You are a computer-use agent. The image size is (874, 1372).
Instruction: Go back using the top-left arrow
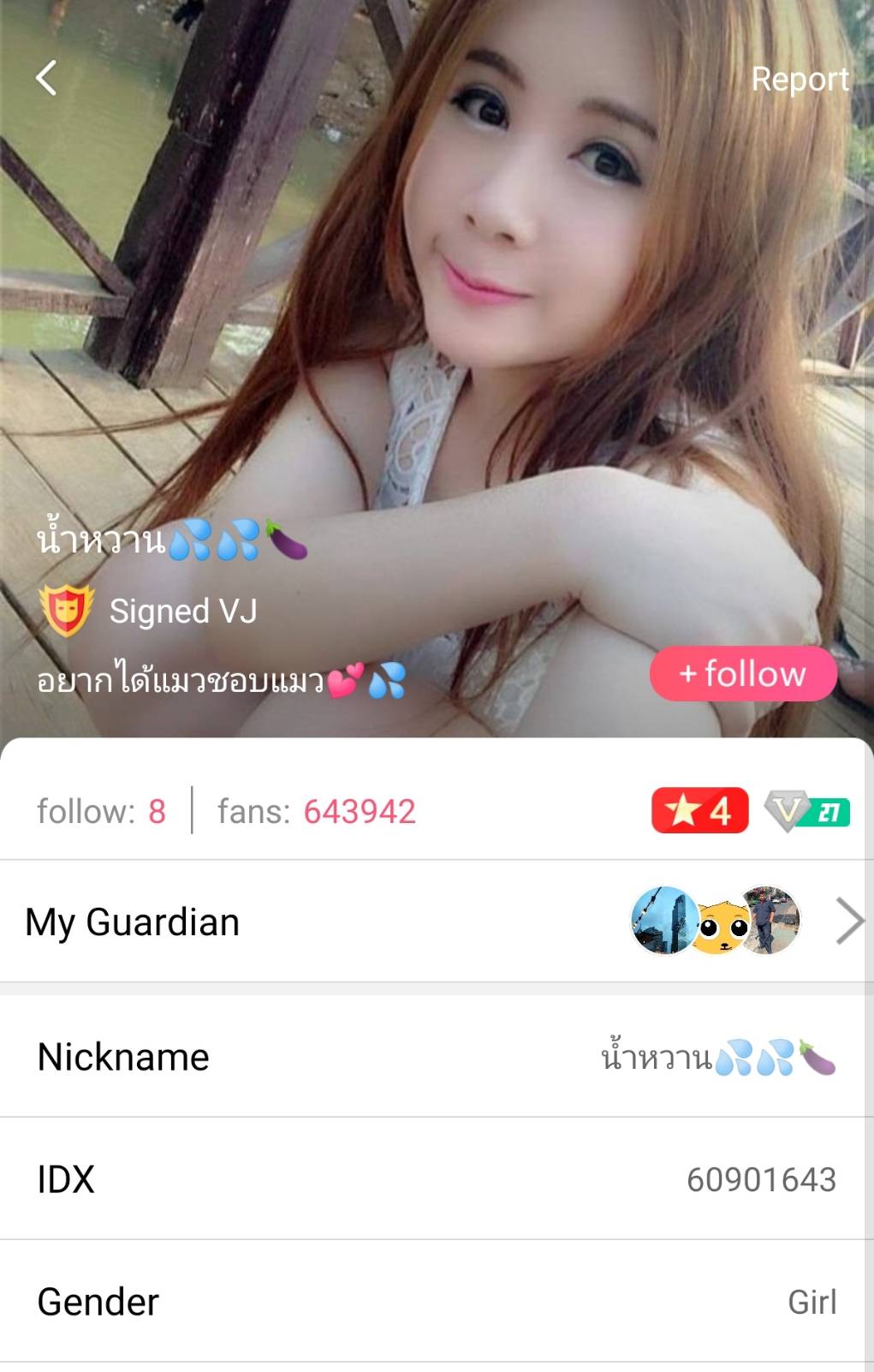[47, 78]
